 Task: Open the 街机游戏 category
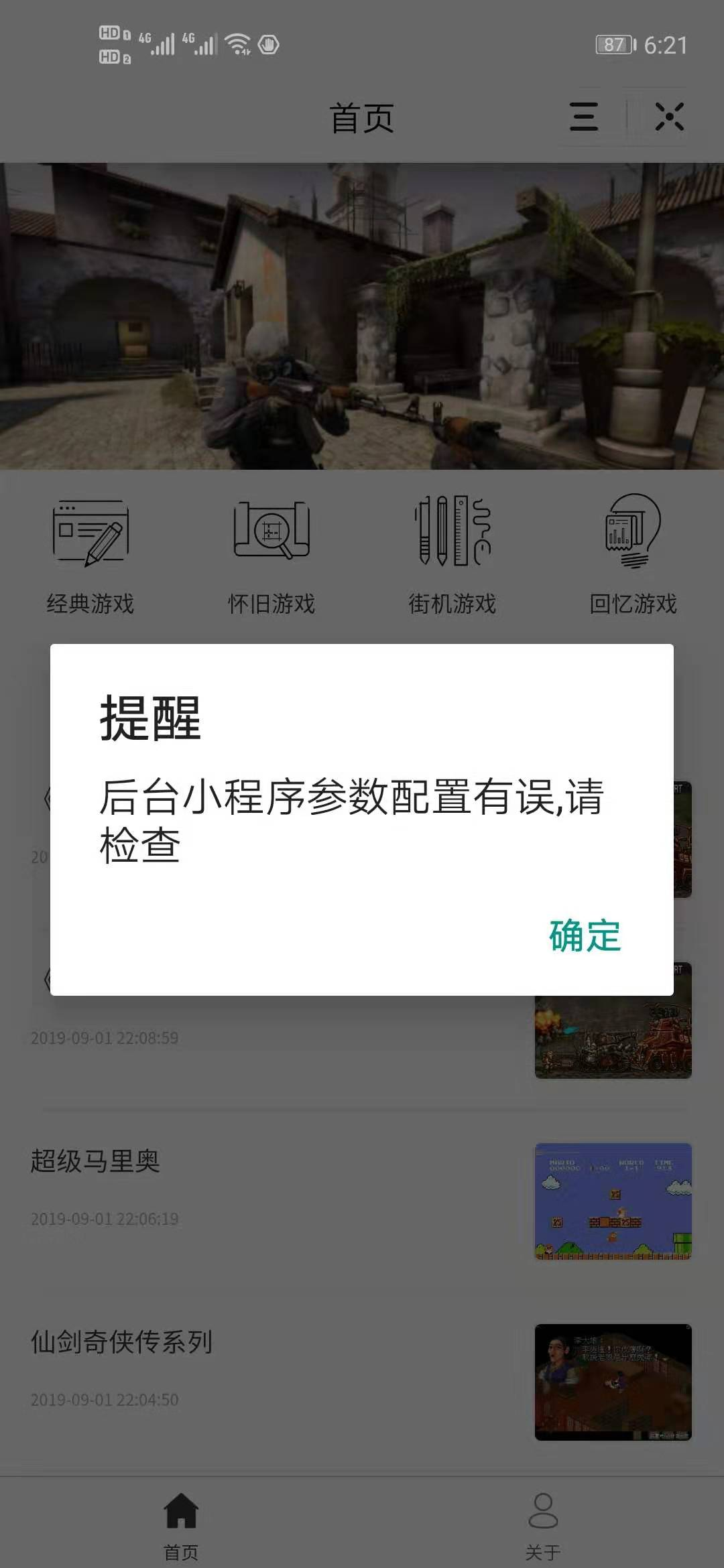tap(452, 556)
